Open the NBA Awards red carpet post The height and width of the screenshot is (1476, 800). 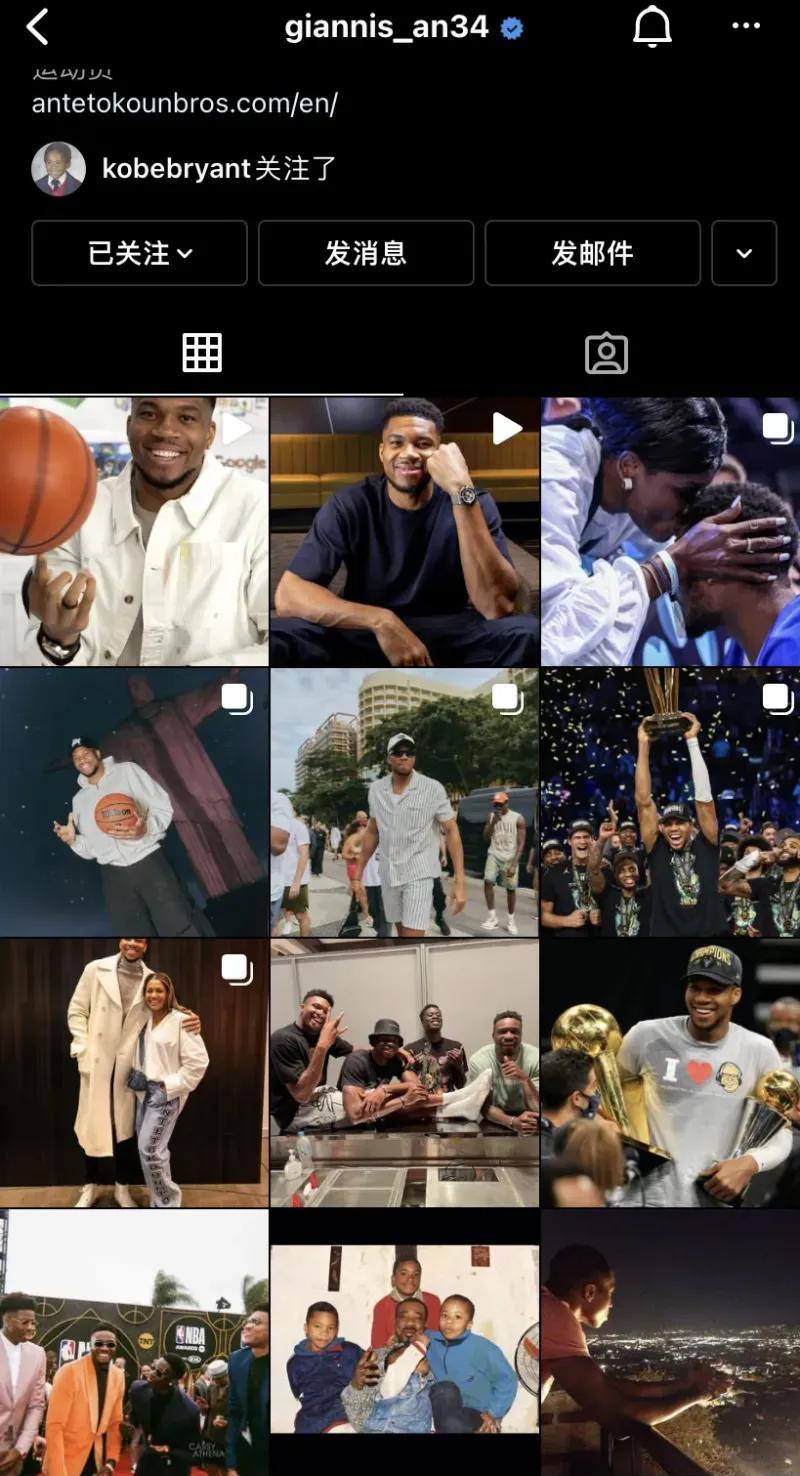[x=134, y=1340]
